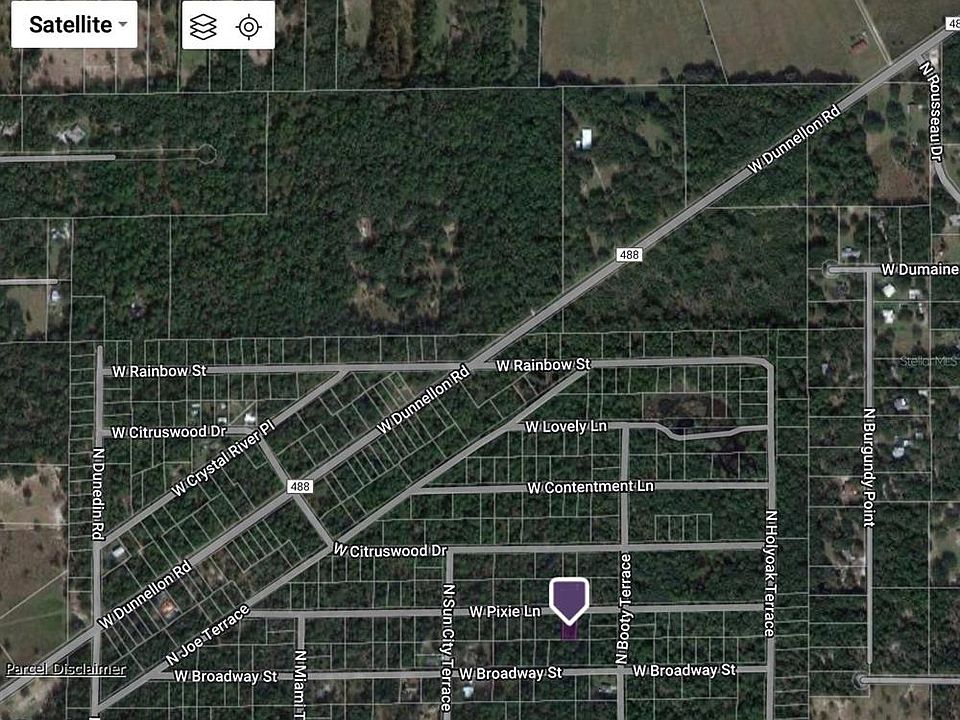Open the map layers menu

click(x=203, y=26)
